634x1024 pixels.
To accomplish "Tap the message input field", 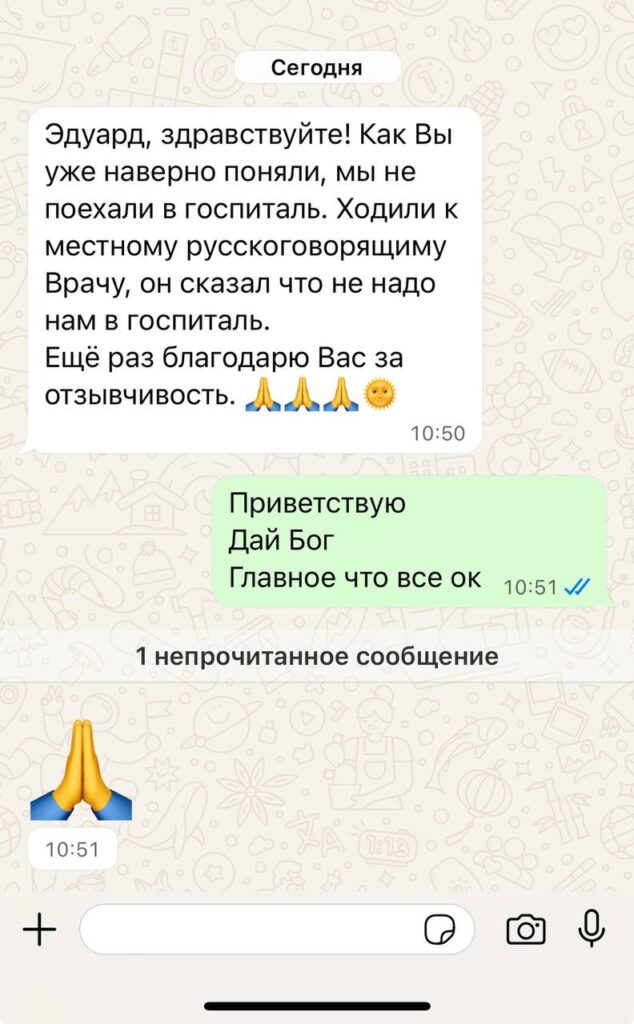I will [250, 930].
